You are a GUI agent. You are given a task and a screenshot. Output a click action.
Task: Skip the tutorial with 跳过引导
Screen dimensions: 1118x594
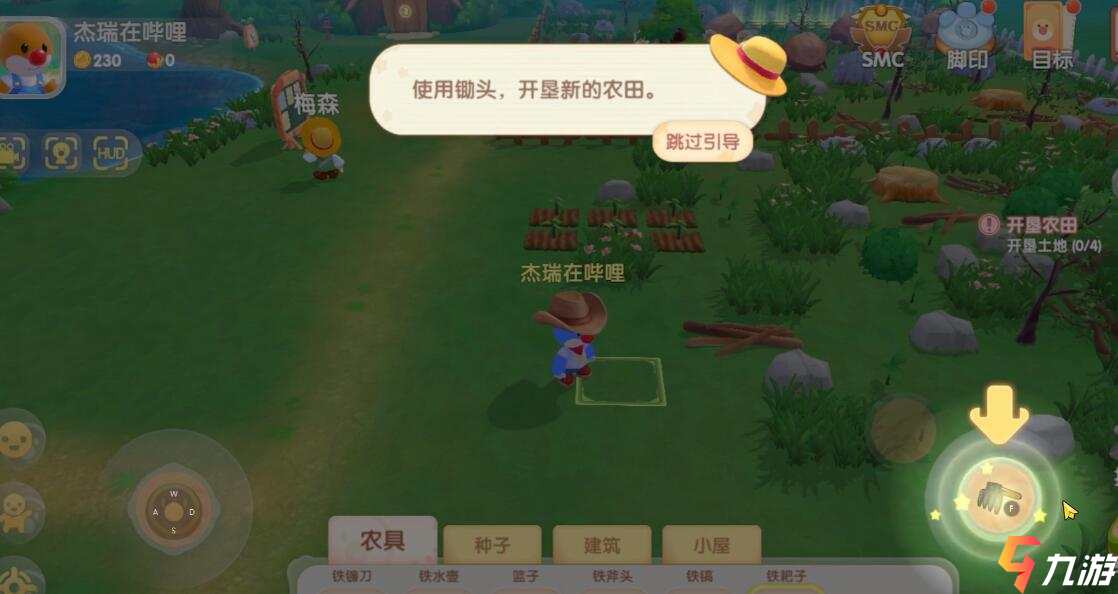(702, 141)
